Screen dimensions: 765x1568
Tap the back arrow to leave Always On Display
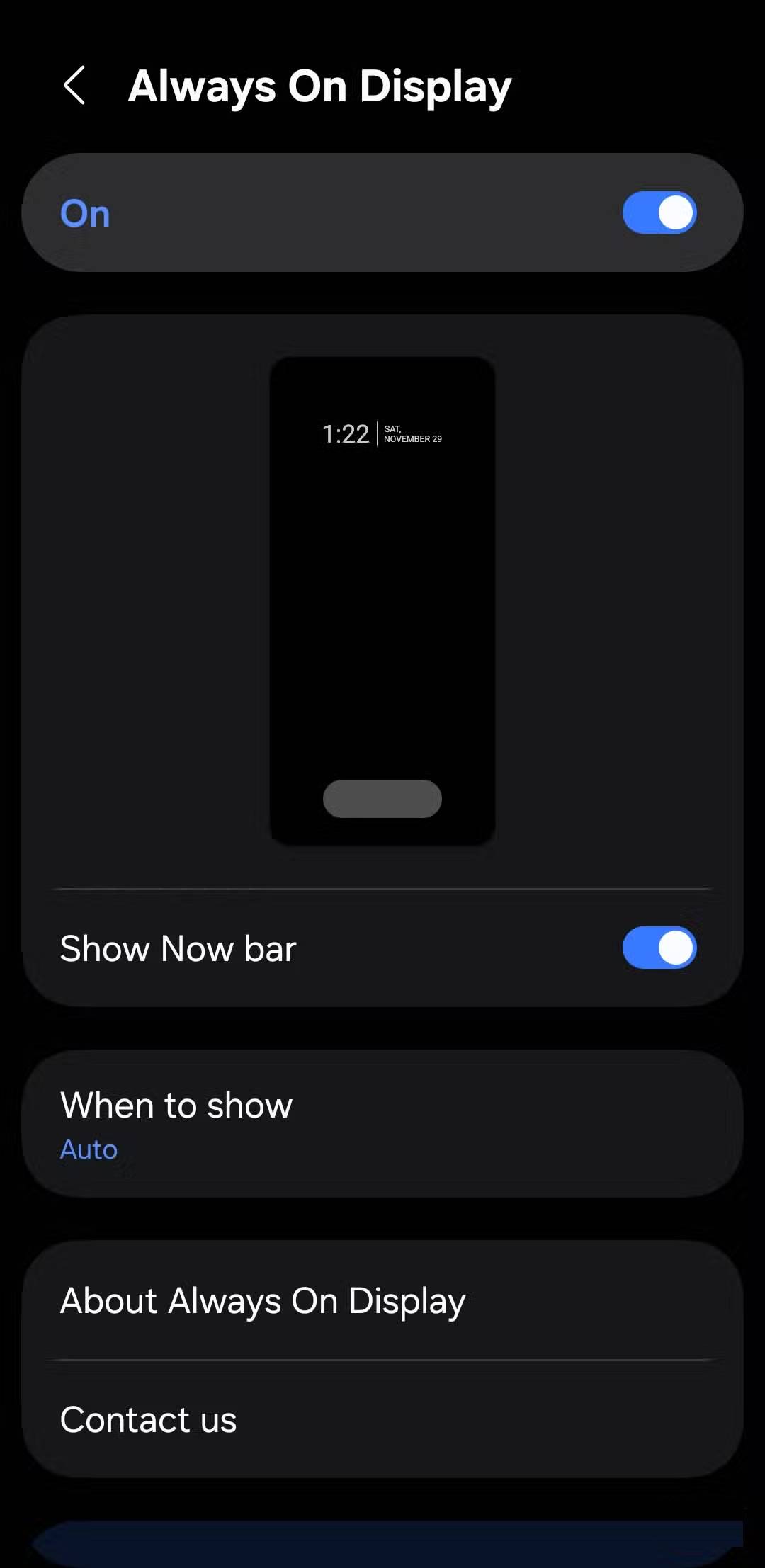[76, 86]
